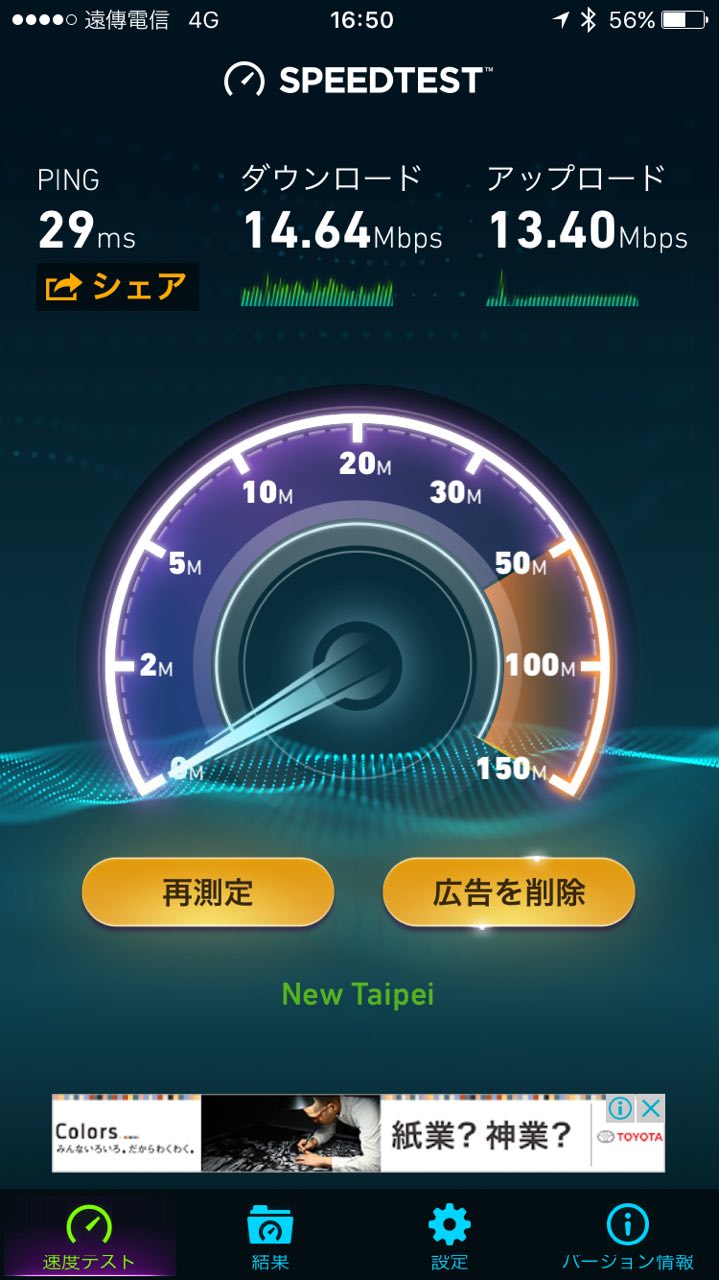Select the New Taipei server link
The height and width of the screenshot is (1280, 719).
(358, 994)
